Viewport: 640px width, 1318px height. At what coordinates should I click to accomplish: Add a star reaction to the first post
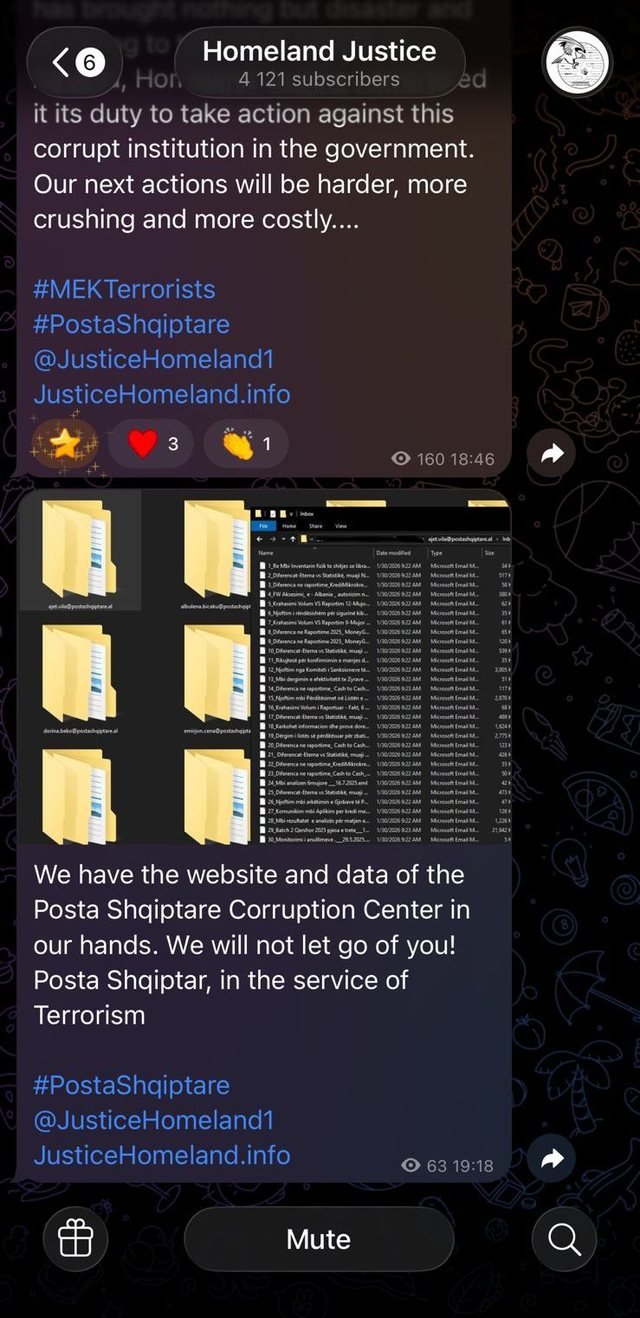click(x=65, y=444)
